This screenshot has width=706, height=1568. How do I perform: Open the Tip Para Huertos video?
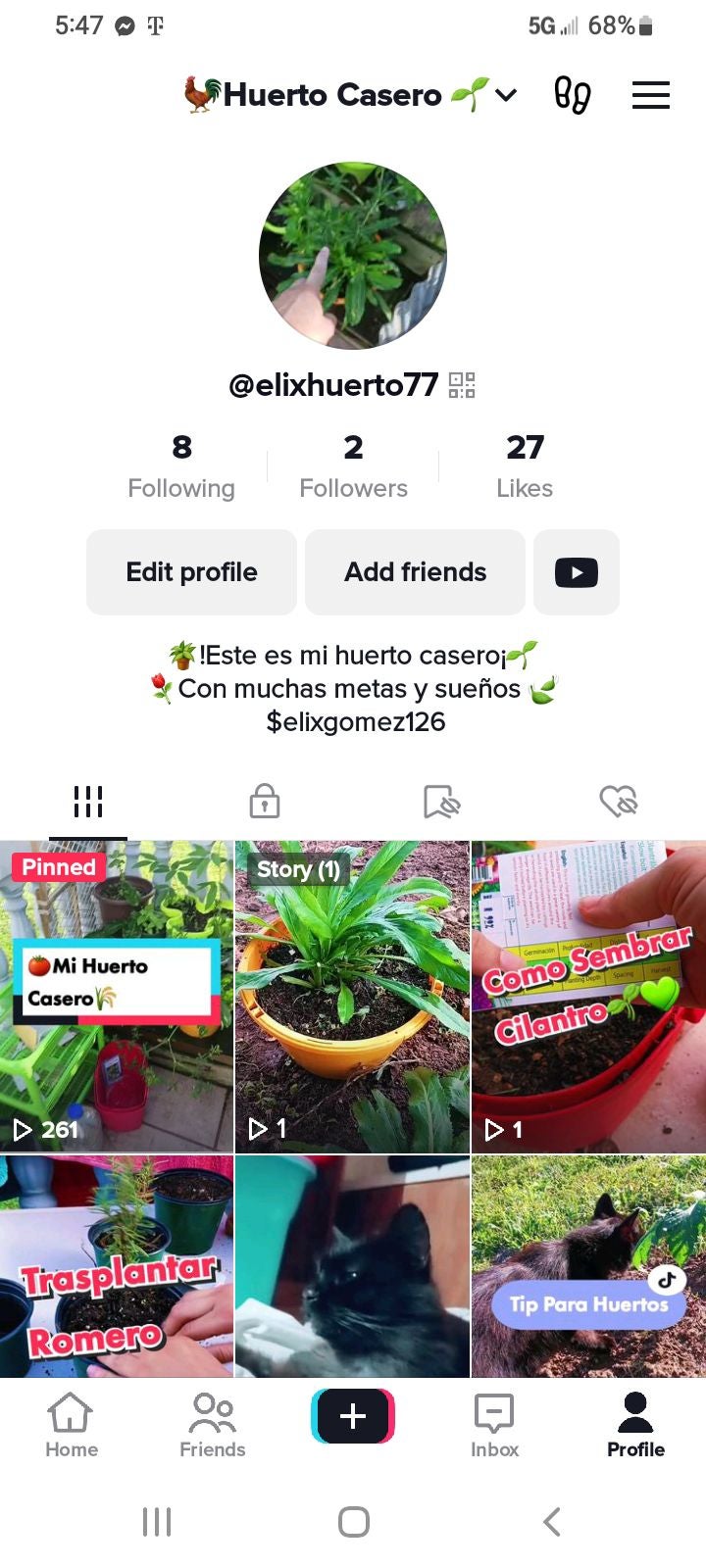pyautogui.click(x=588, y=1266)
